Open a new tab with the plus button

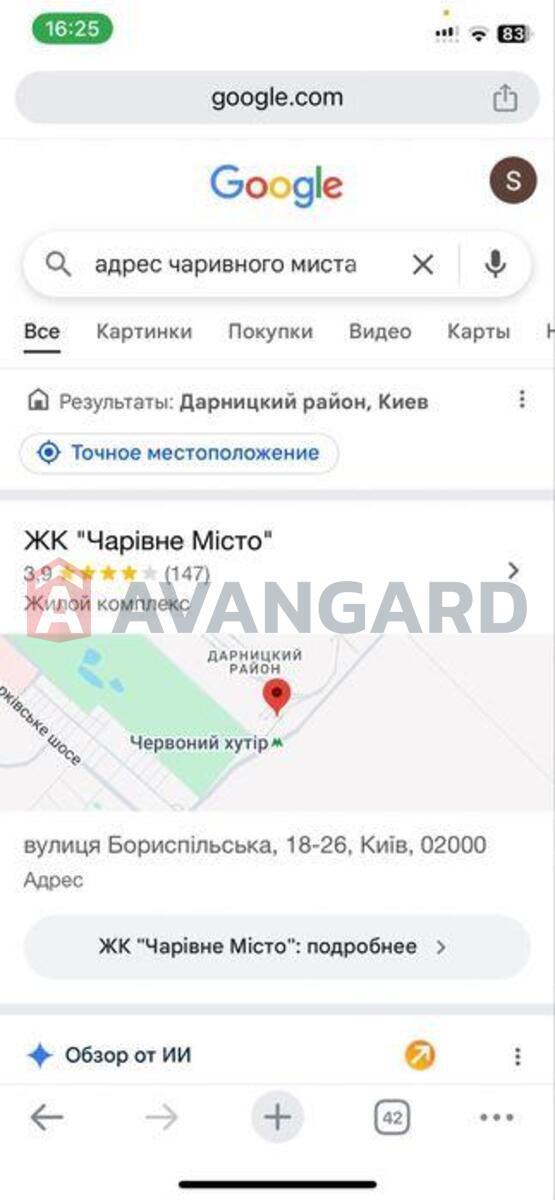(x=277, y=1117)
